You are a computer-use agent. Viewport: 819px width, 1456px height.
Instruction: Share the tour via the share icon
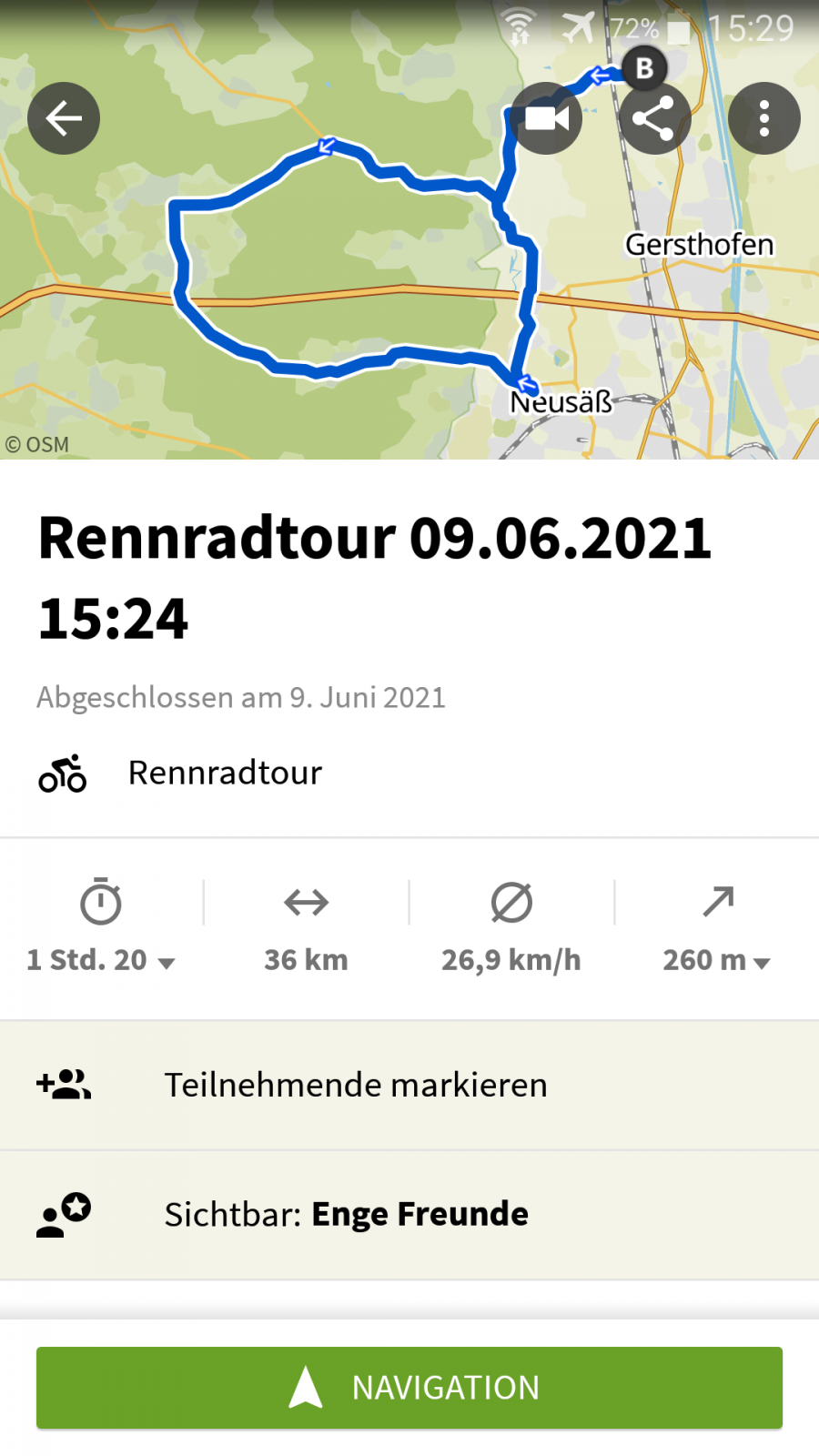(x=654, y=117)
